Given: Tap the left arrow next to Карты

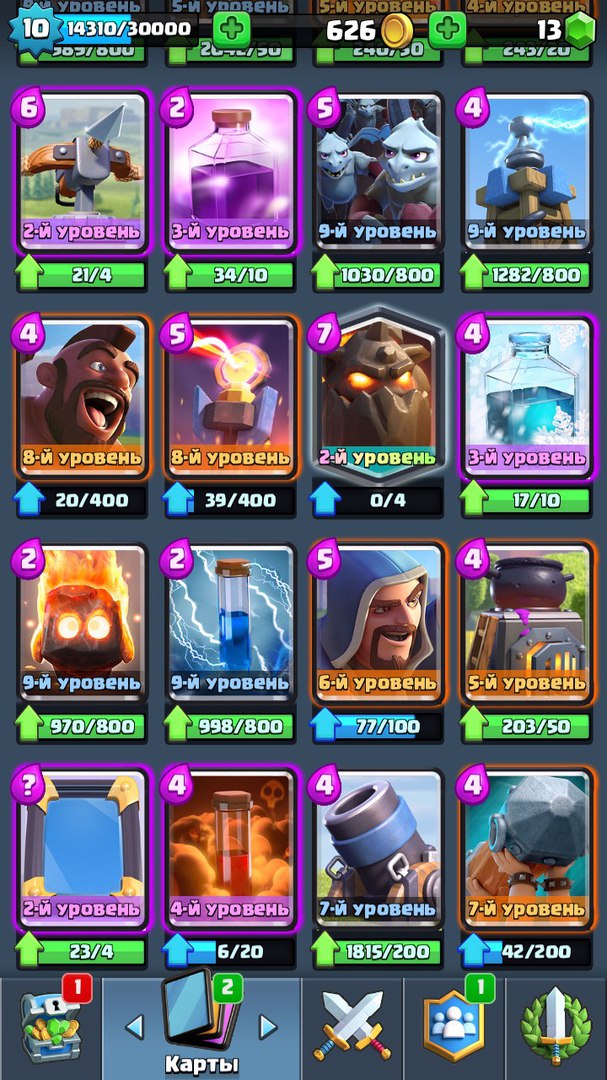Looking at the screenshot, I should coord(134,1027).
